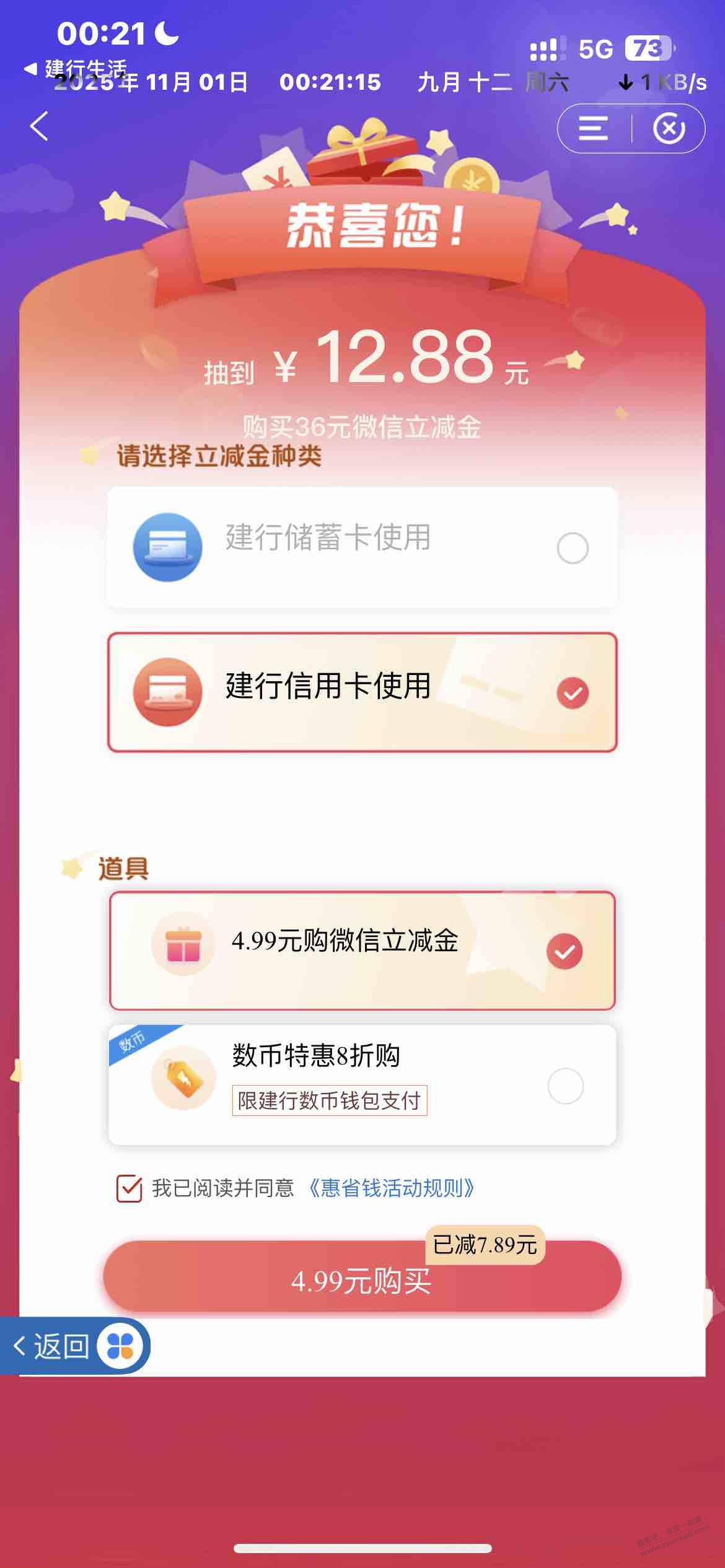Image resolution: width=725 pixels, height=1568 pixels.
Task: Close the mini-program with the X icon
Action: pyautogui.click(x=669, y=129)
